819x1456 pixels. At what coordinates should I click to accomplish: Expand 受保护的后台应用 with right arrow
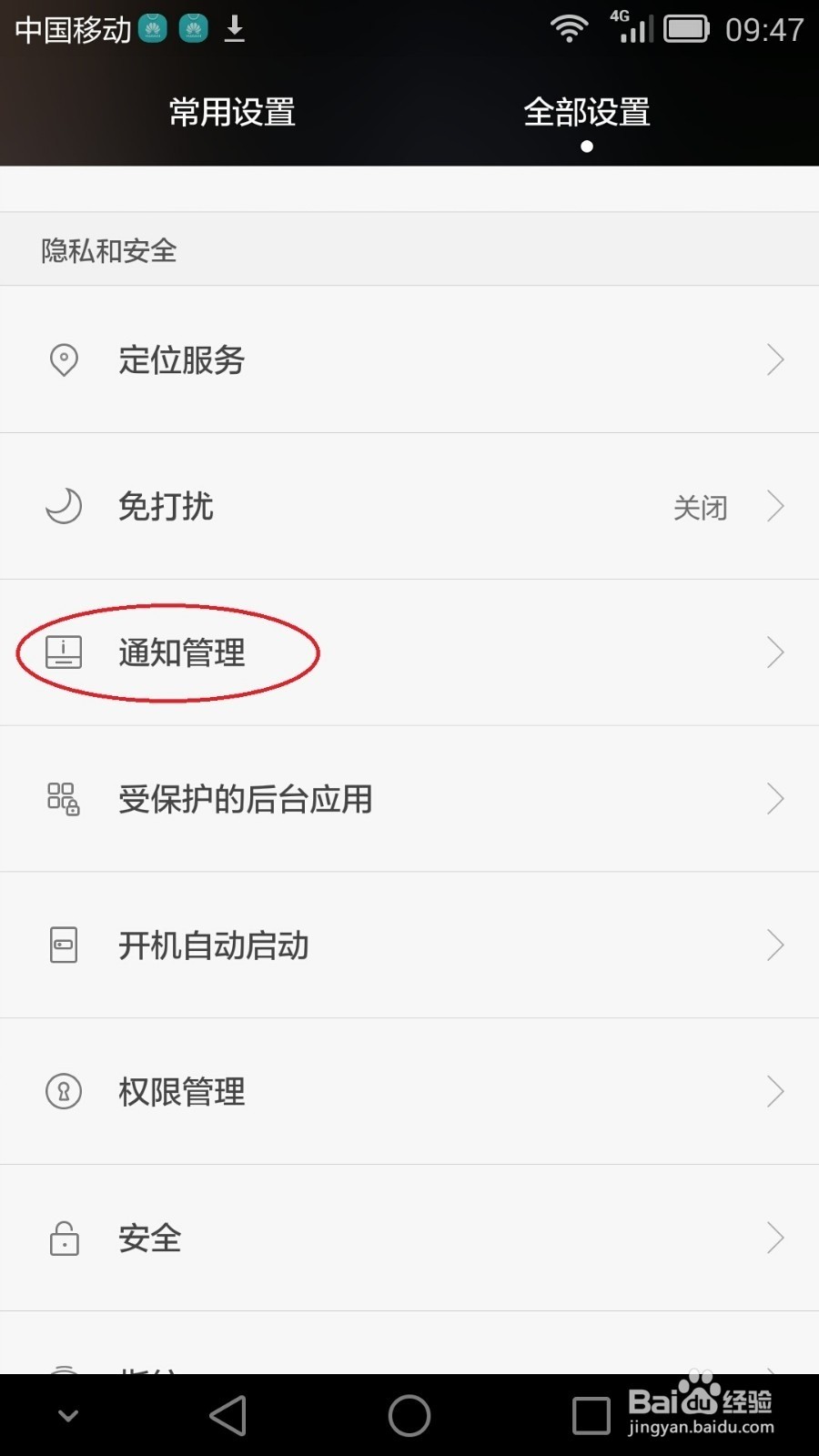tap(774, 798)
